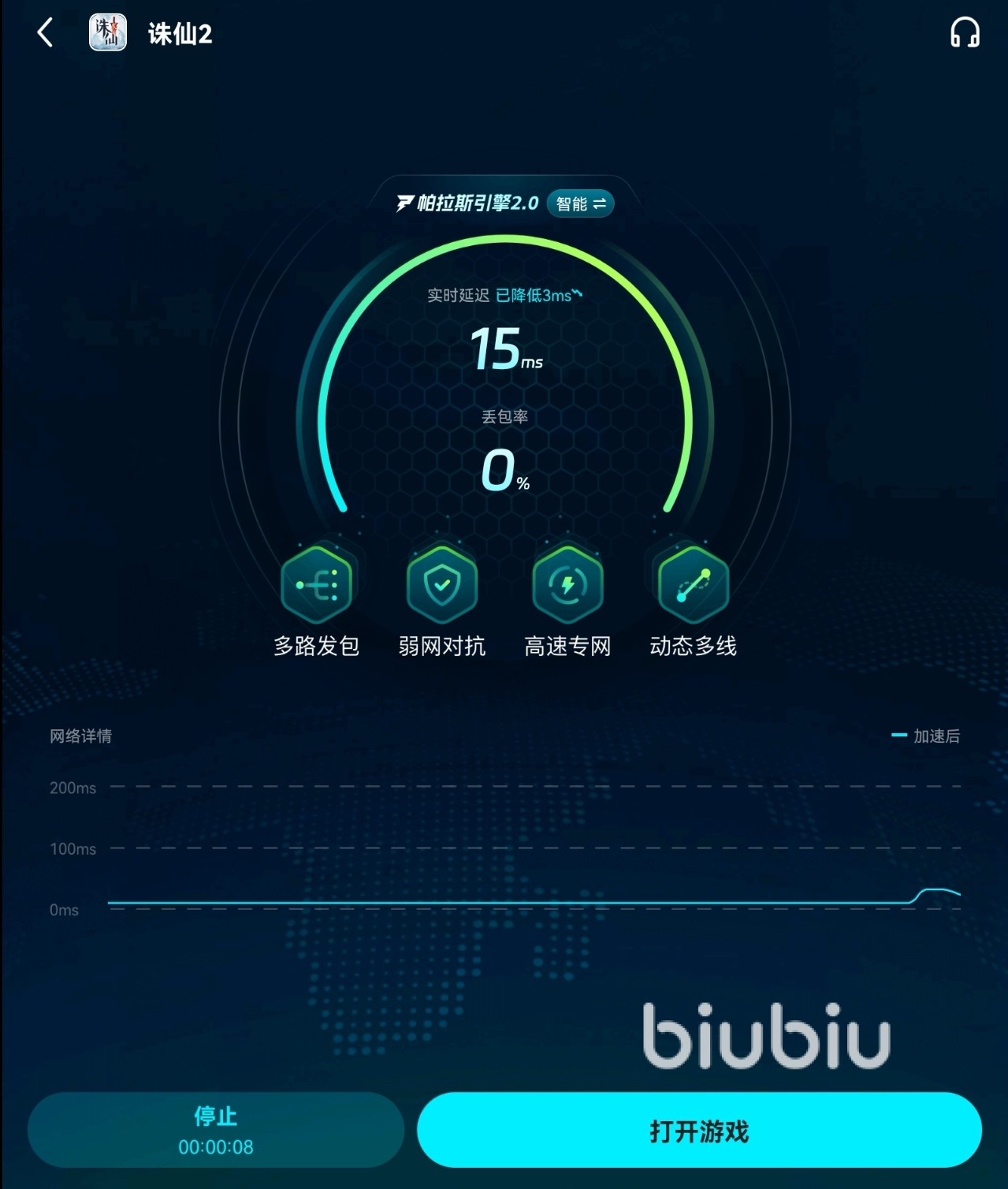Screen dimensions: 1008x1189
Task: Go back using the top-left arrow
Action: coord(46,33)
